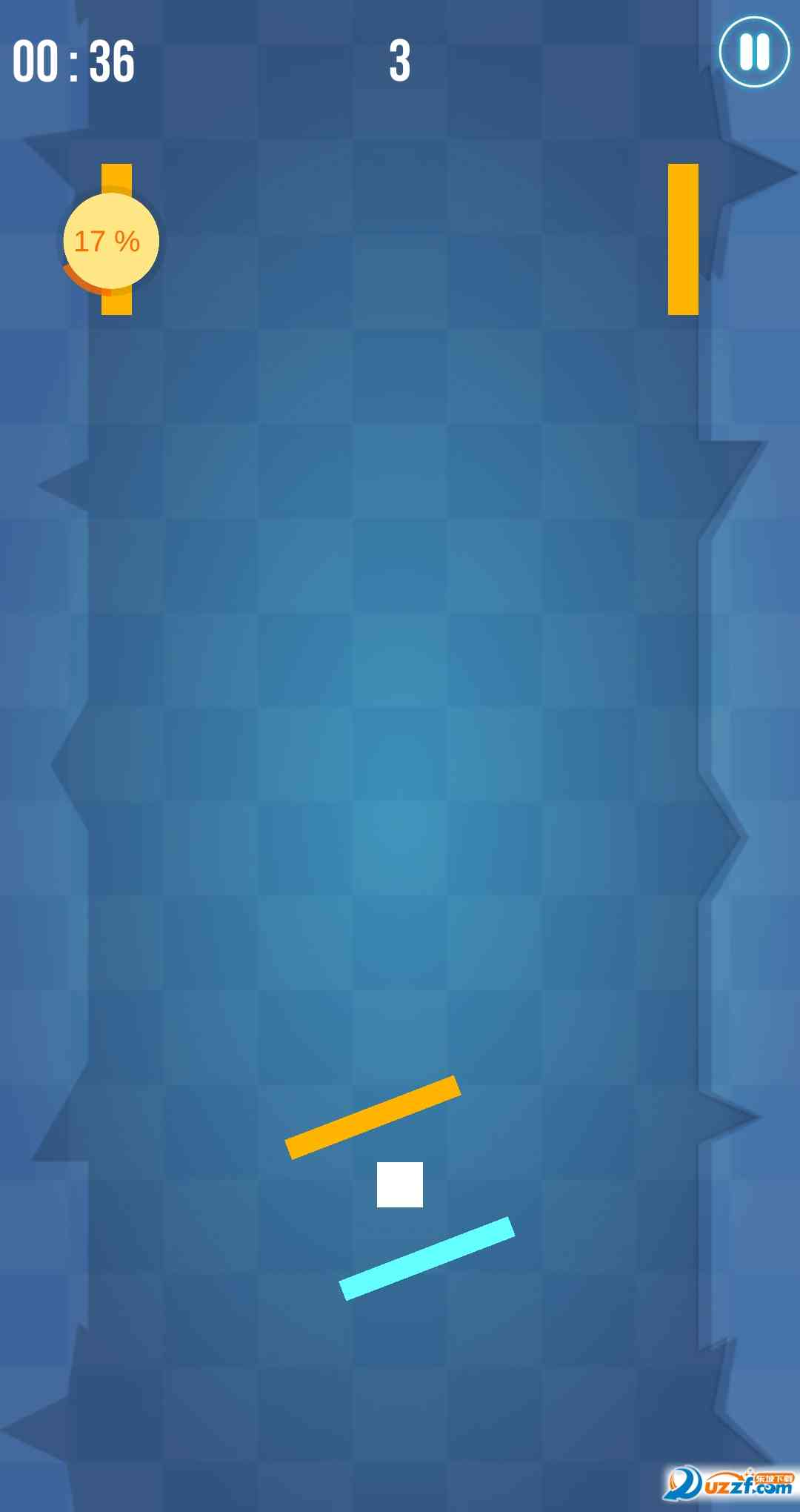The height and width of the screenshot is (1512, 800).
Task: Pause the game
Action: click(754, 52)
